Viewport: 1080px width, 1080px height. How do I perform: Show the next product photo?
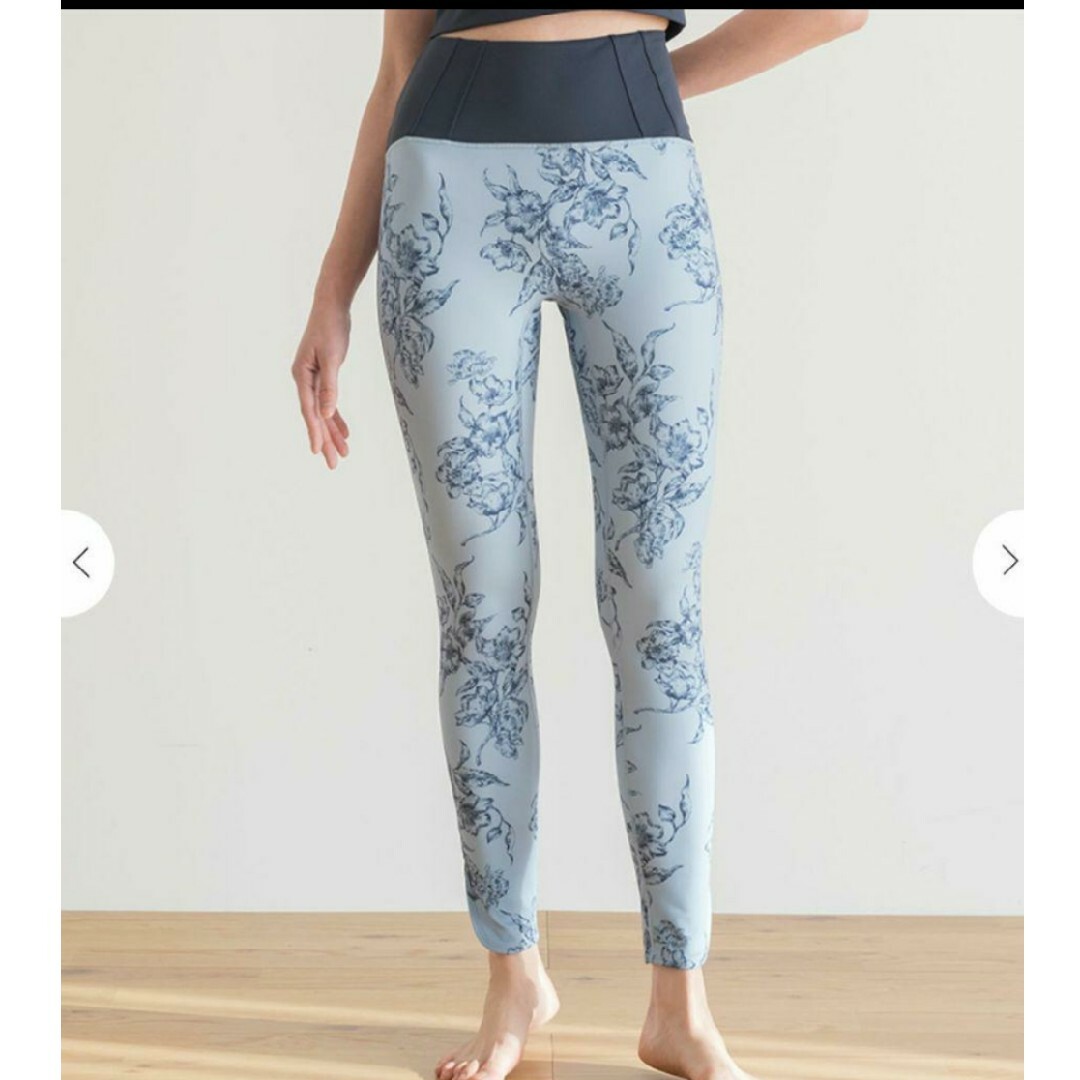coord(1004,561)
